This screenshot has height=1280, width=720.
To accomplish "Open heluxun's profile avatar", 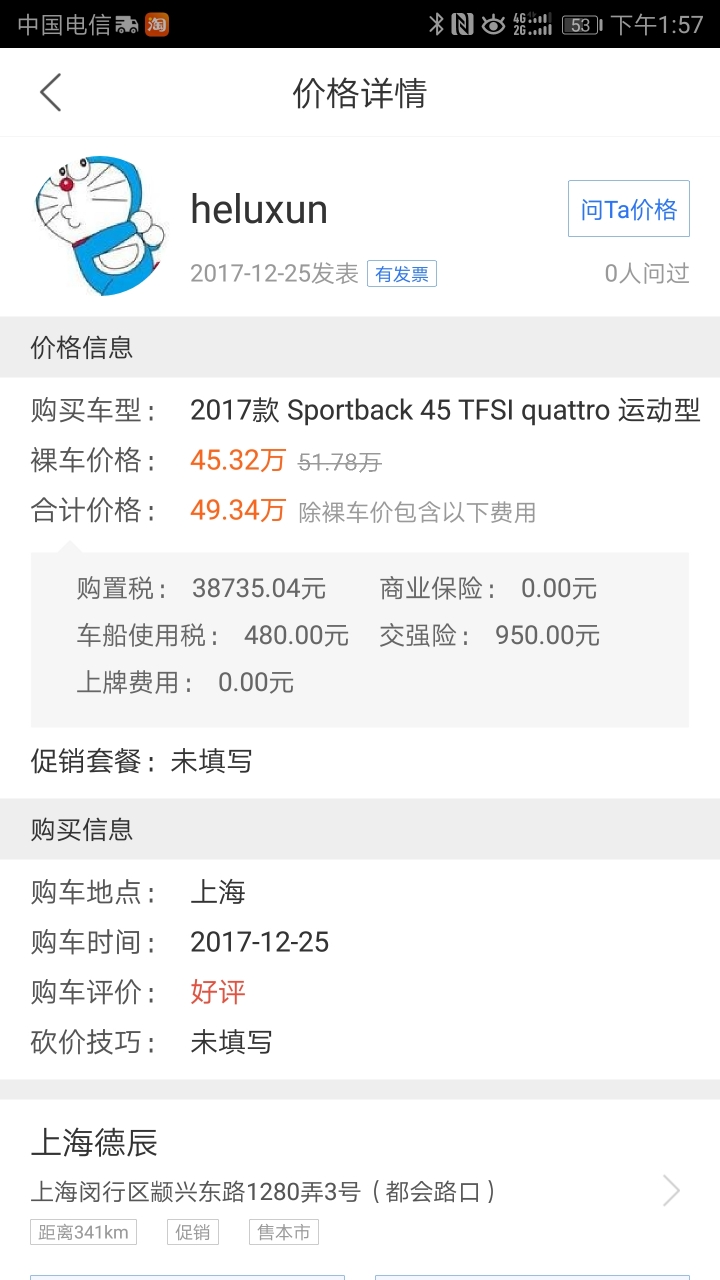I will click(x=99, y=225).
